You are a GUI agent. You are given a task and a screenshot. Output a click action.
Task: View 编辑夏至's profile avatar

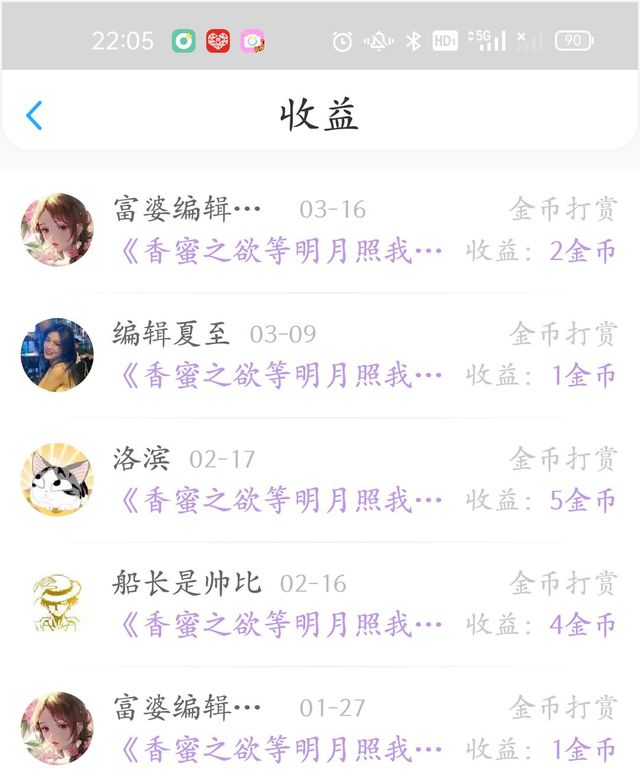57,355
